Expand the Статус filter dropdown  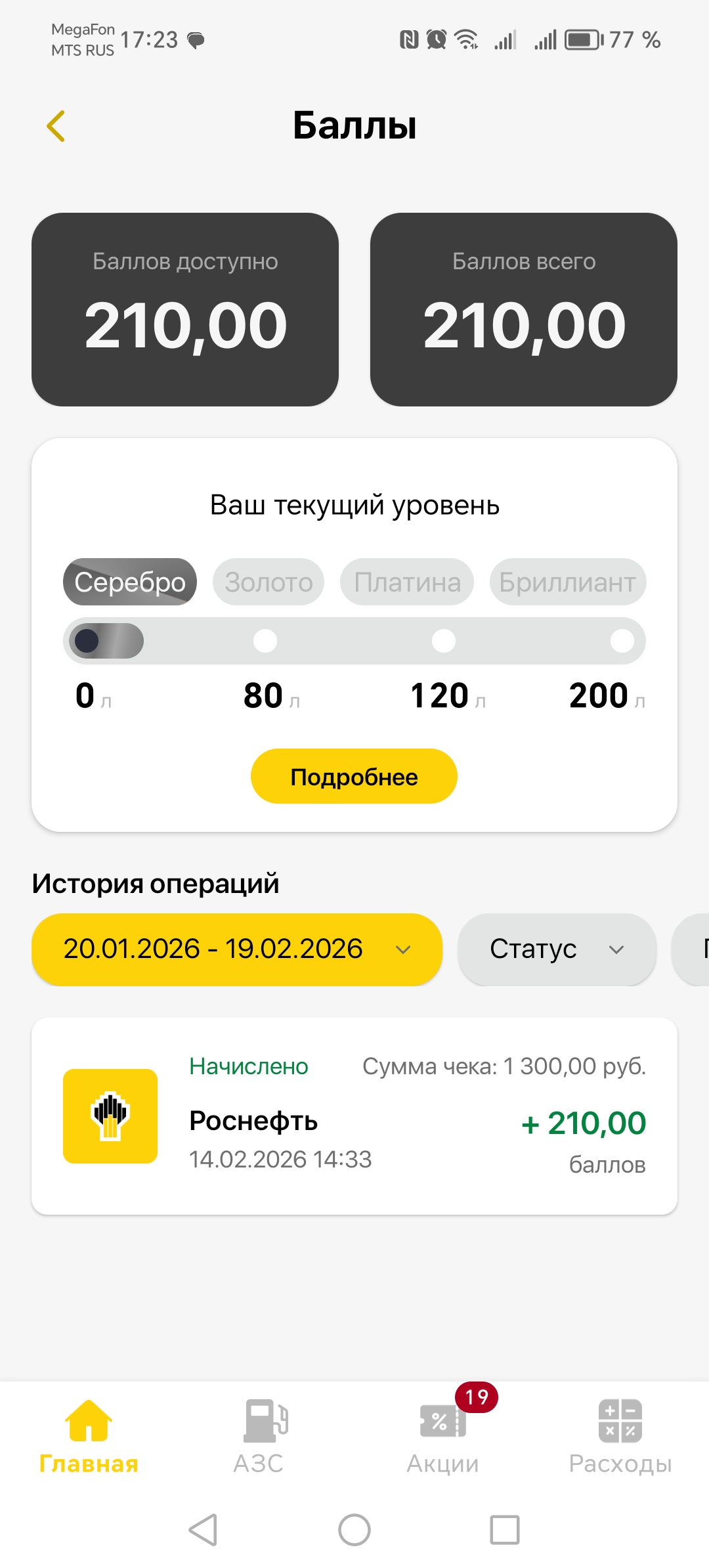557,949
